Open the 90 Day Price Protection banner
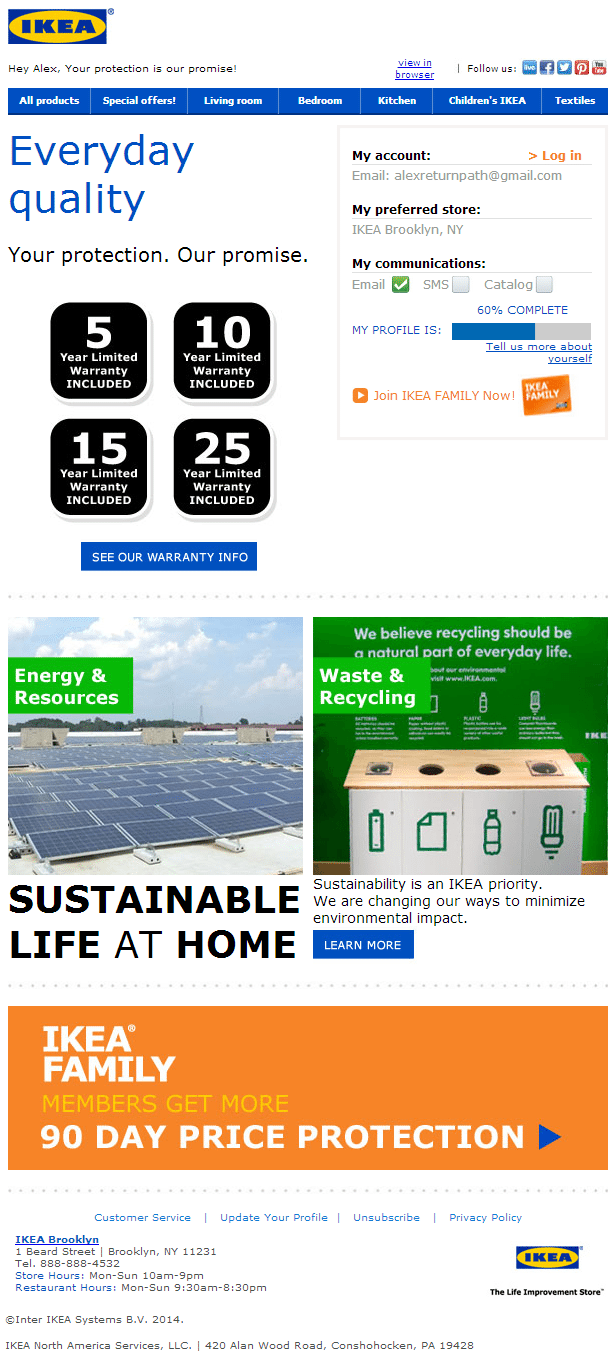Screen dimensions: 616x1354 307,1088
